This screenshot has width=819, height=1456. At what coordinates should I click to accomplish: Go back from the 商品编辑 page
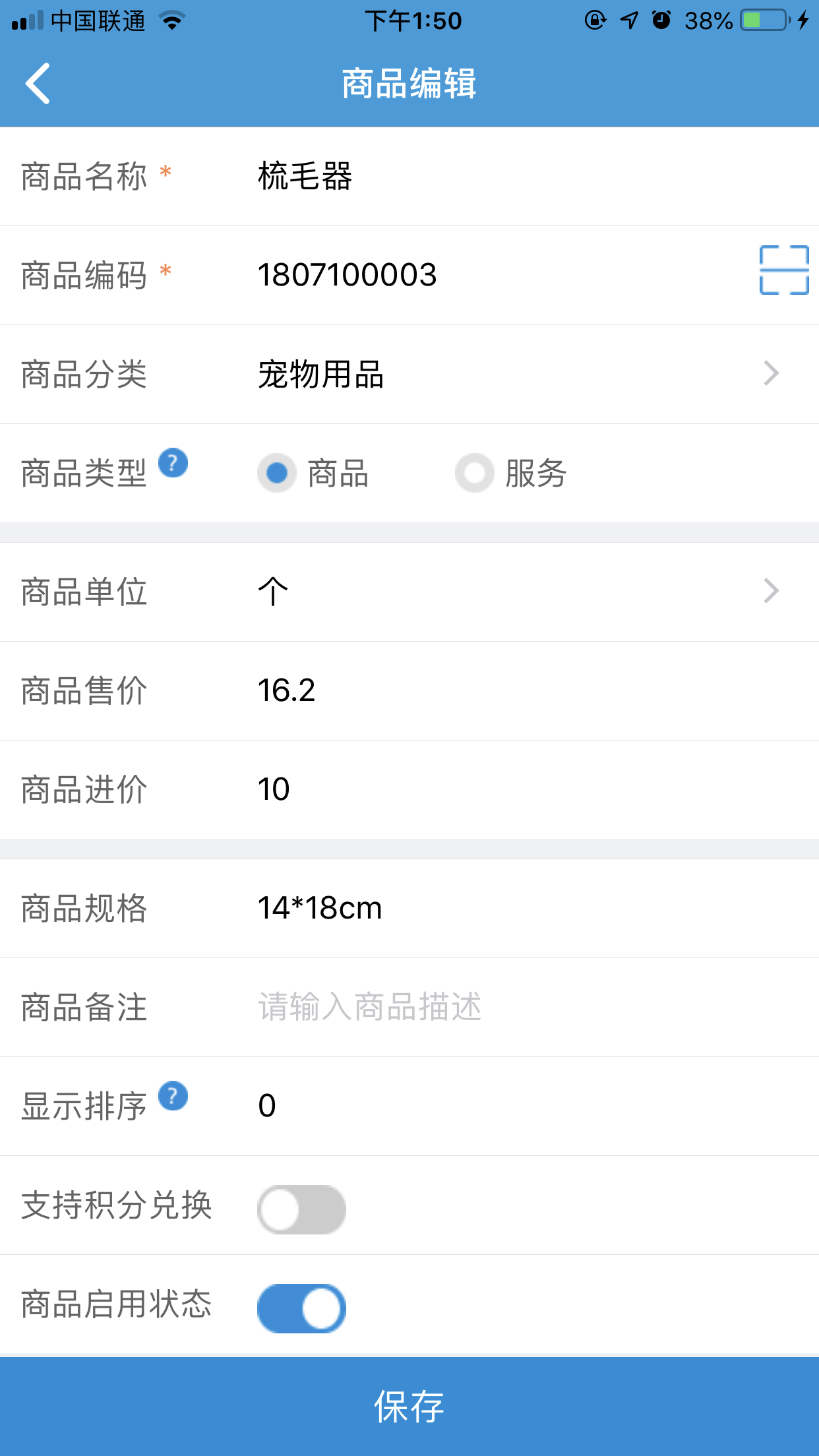click(38, 84)
